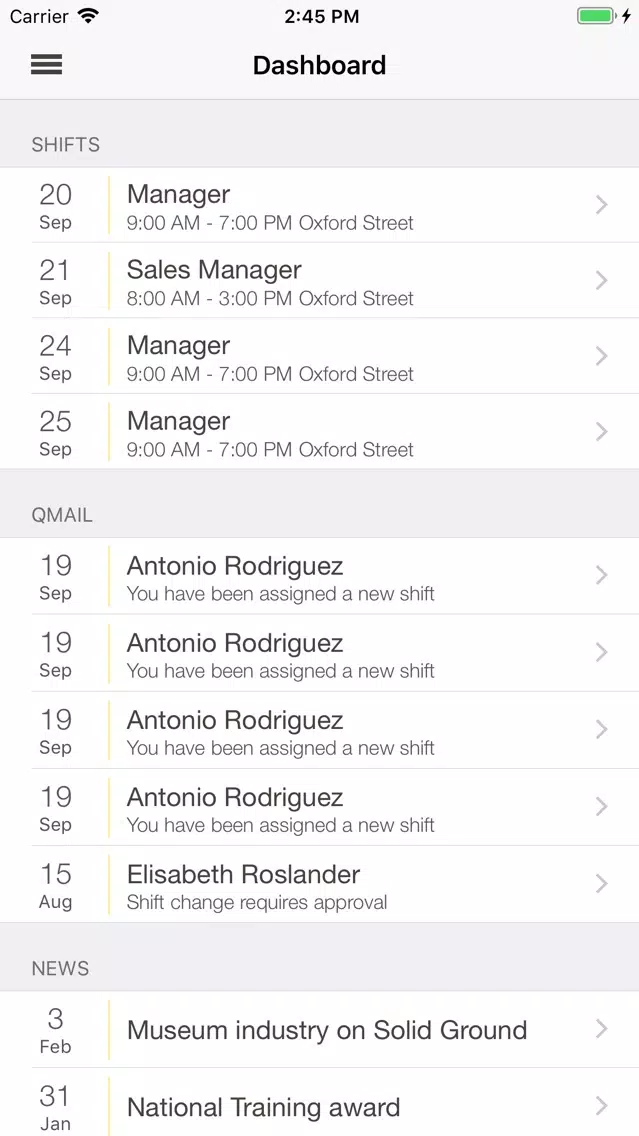Read Museum industry on Solid Ground news
The image size is (639, 1136).
tap(320, 1030)
